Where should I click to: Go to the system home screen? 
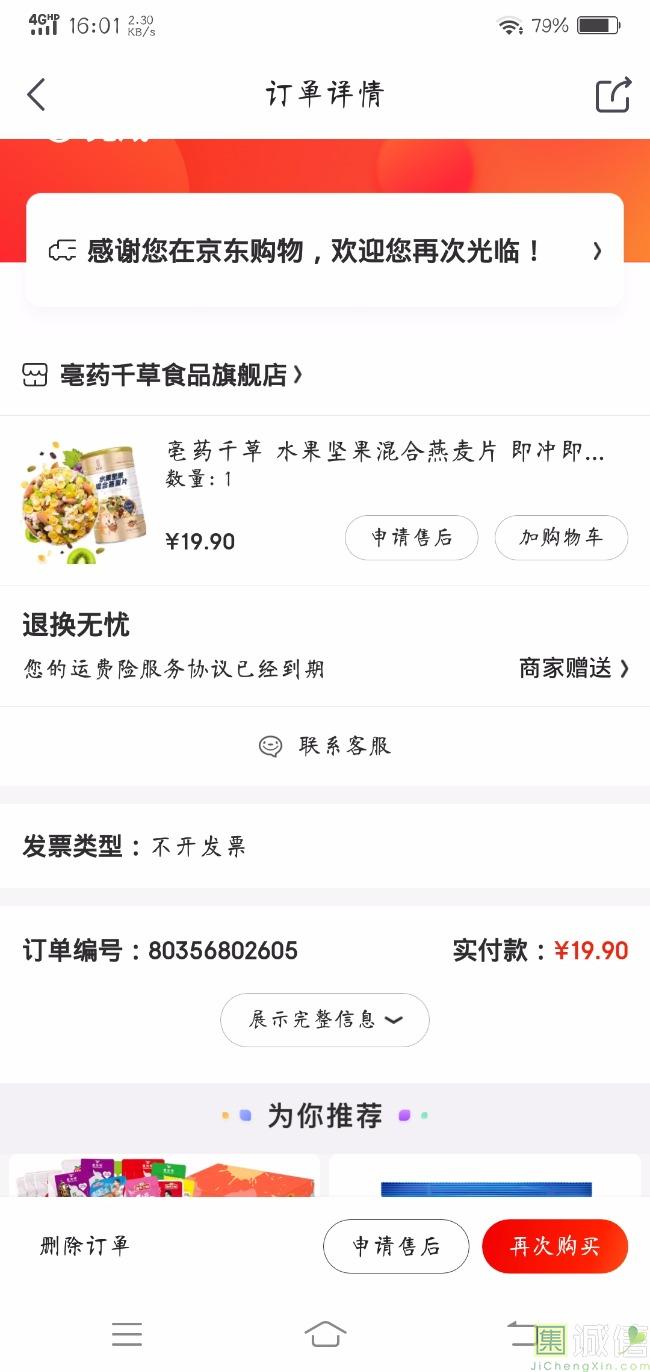tap(325, 1334)
